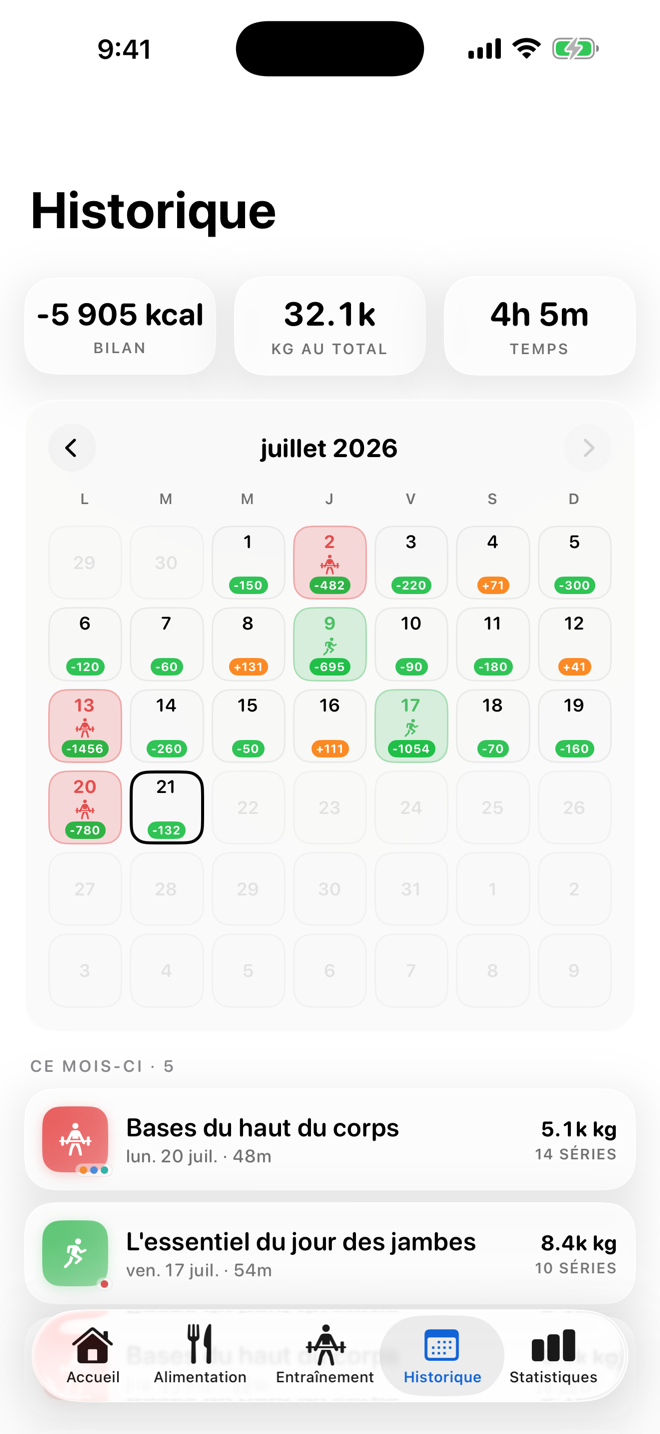The image size is (660, 1434).
Task: Choose July 17 in the calendar
Action: tap(411, 726)
